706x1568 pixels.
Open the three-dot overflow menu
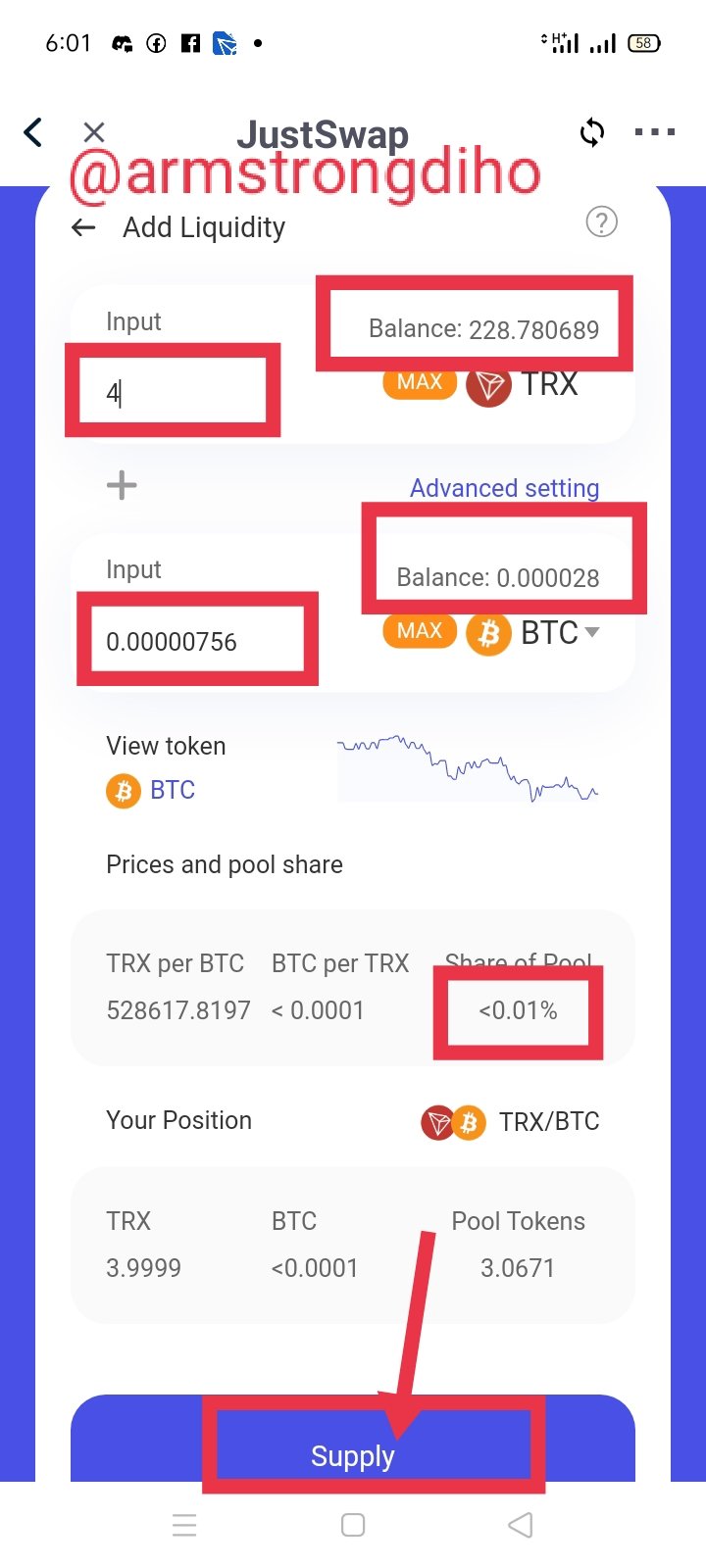coord(655,132)
